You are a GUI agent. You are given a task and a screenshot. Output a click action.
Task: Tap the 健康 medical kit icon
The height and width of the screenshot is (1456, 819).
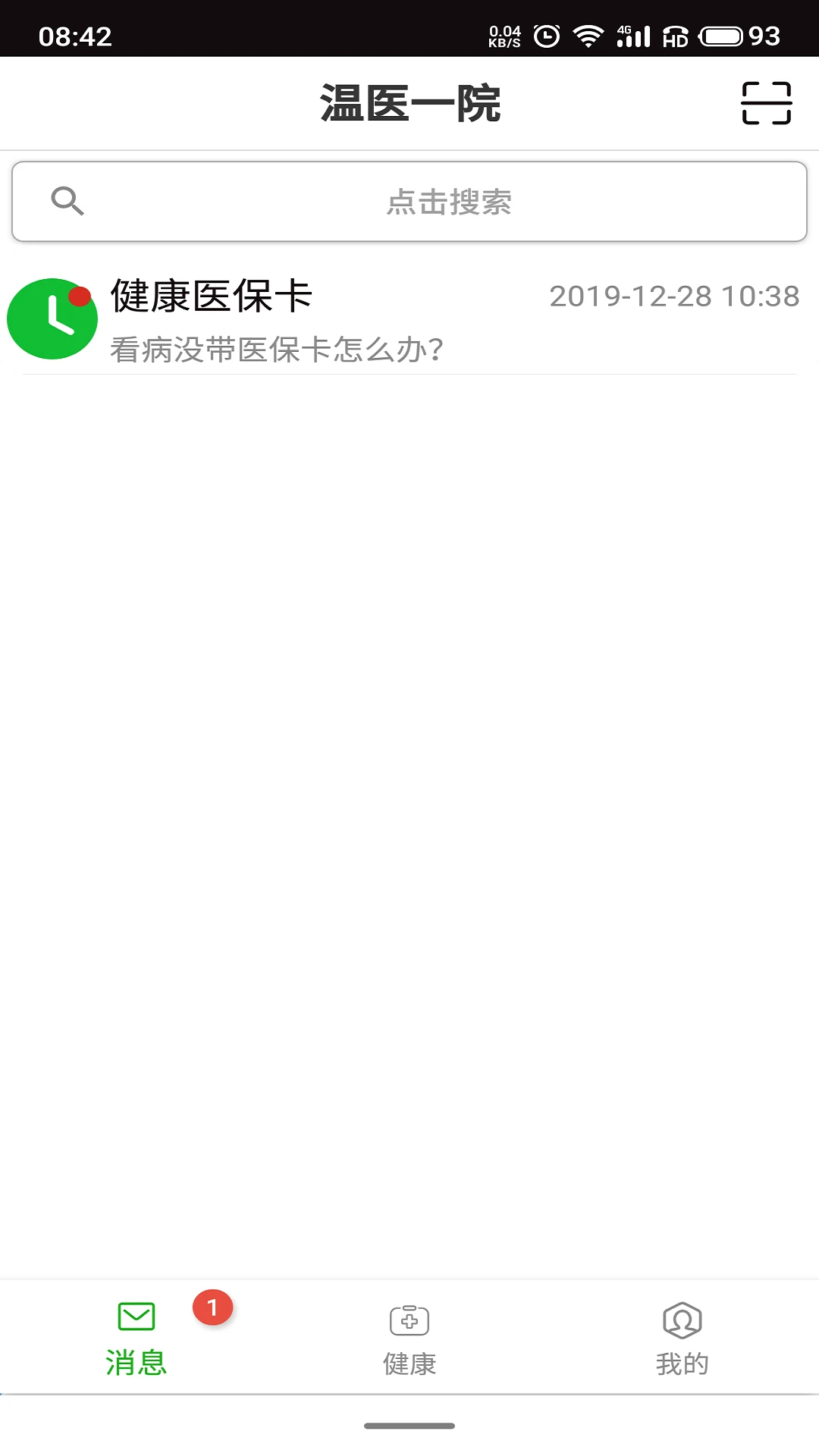pos(409,1318)
